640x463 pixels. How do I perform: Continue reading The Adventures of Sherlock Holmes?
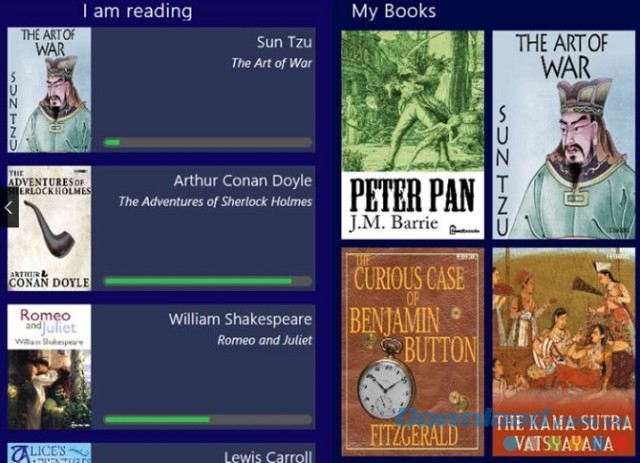[160, 228]
